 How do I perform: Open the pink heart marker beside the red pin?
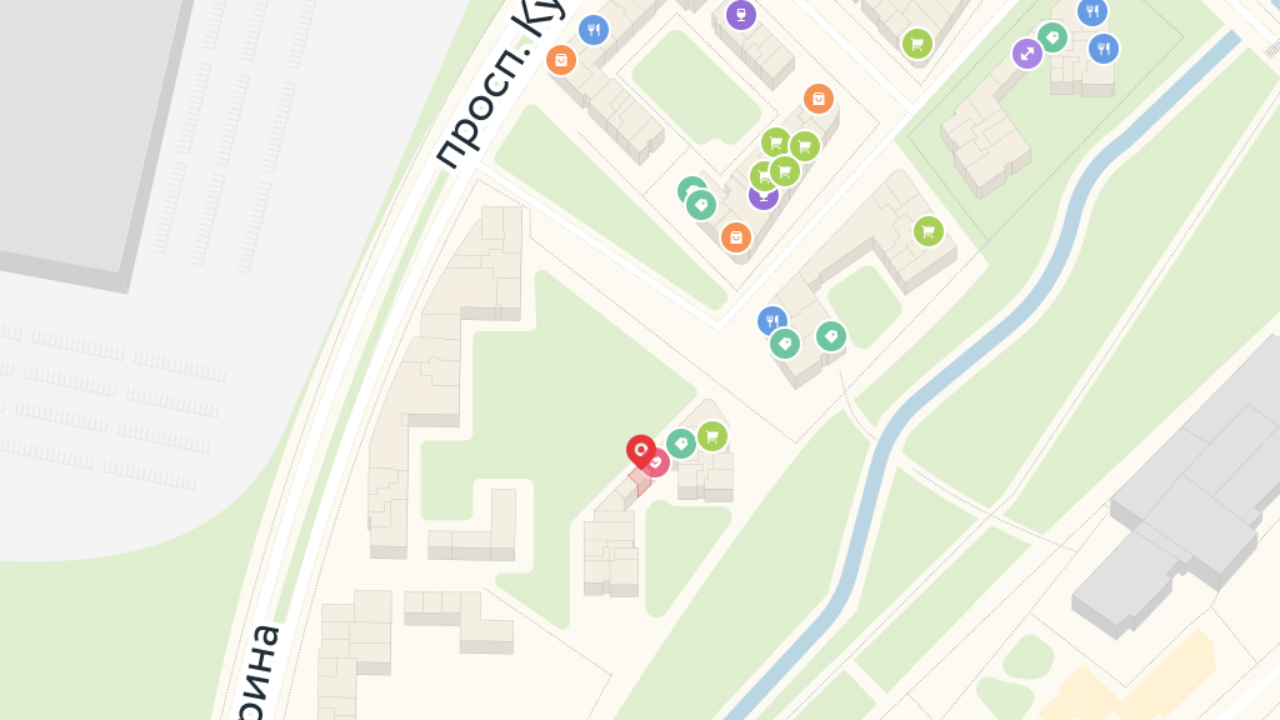point(657,463)
